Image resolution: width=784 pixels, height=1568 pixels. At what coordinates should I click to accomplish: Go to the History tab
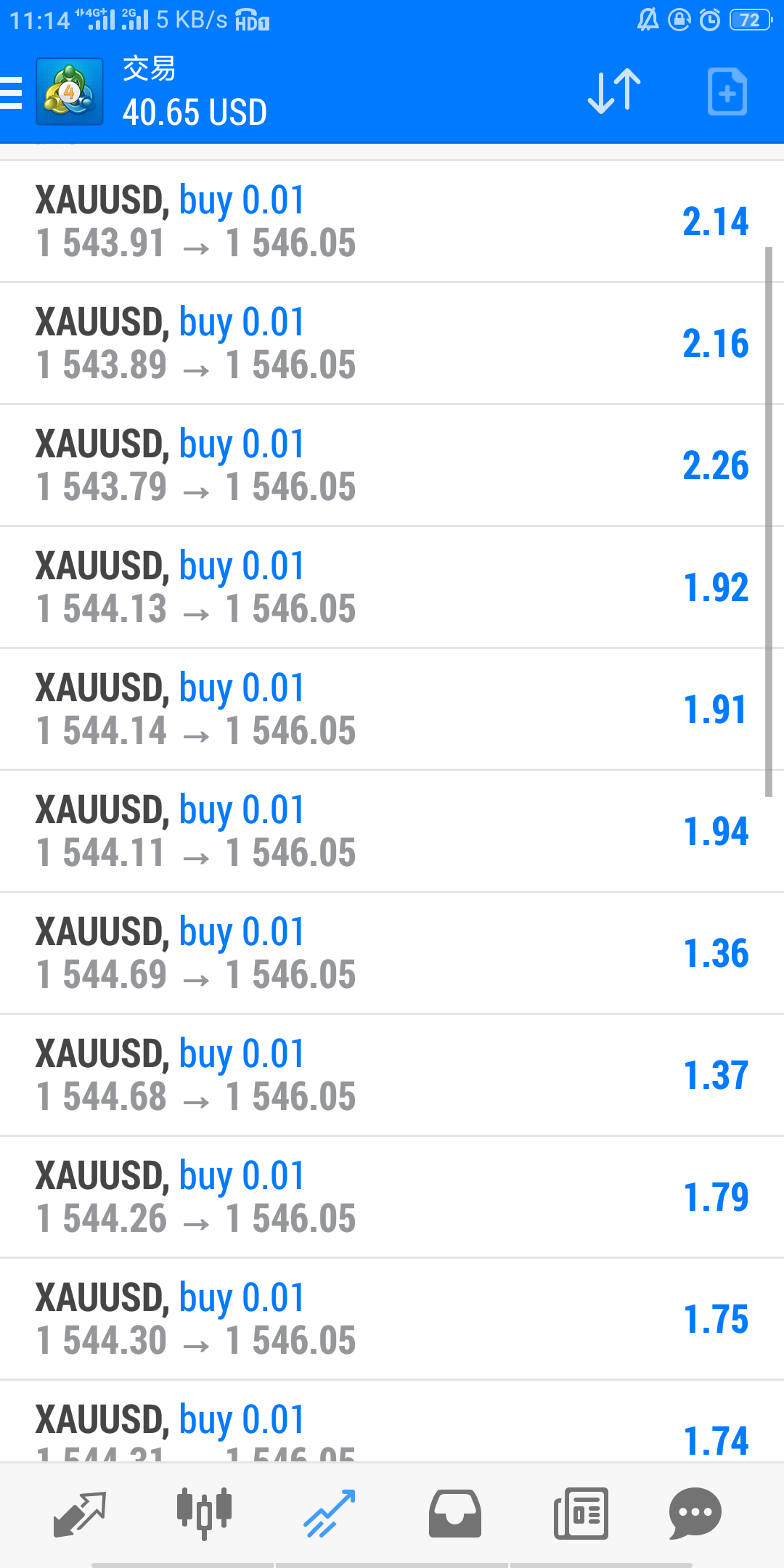pyautogui.click(x=454, y=1514)
